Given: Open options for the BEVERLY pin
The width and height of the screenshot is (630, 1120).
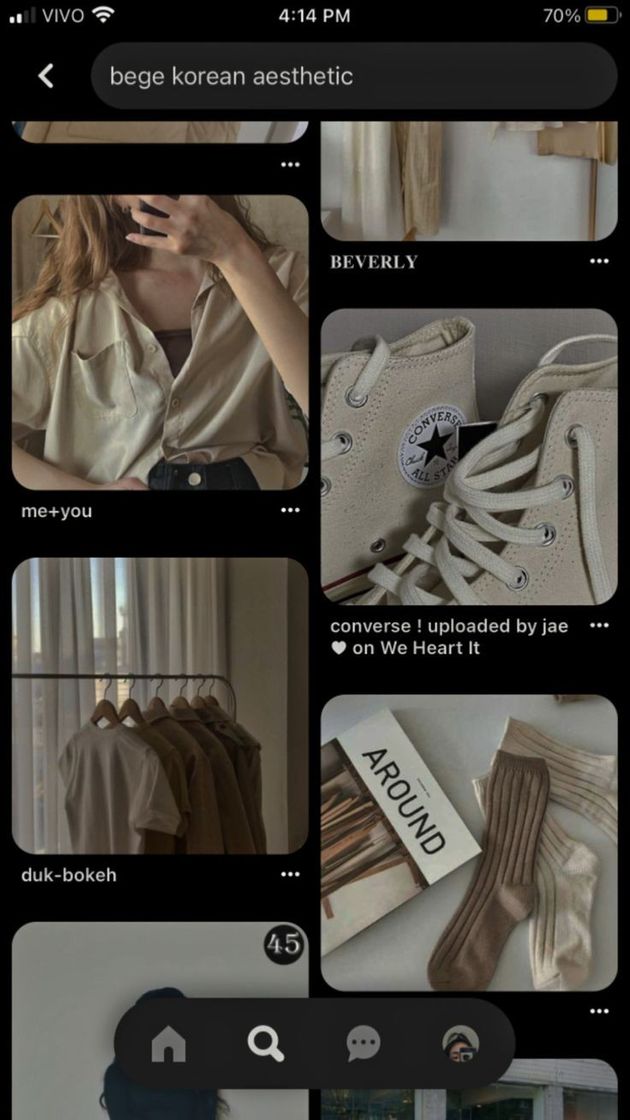Looking at the screenshot, I should coord(599,261).
